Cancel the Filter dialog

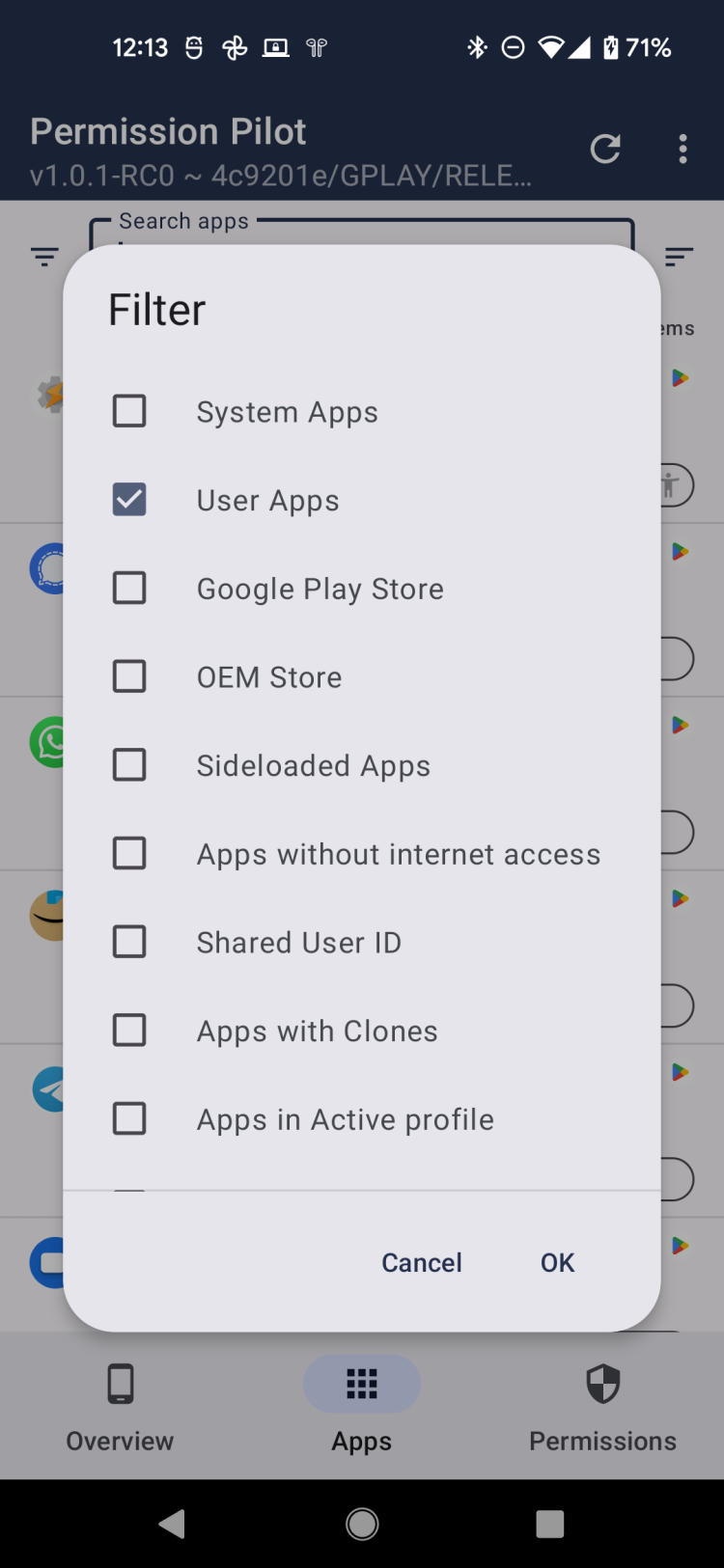tap(421, 1262)
